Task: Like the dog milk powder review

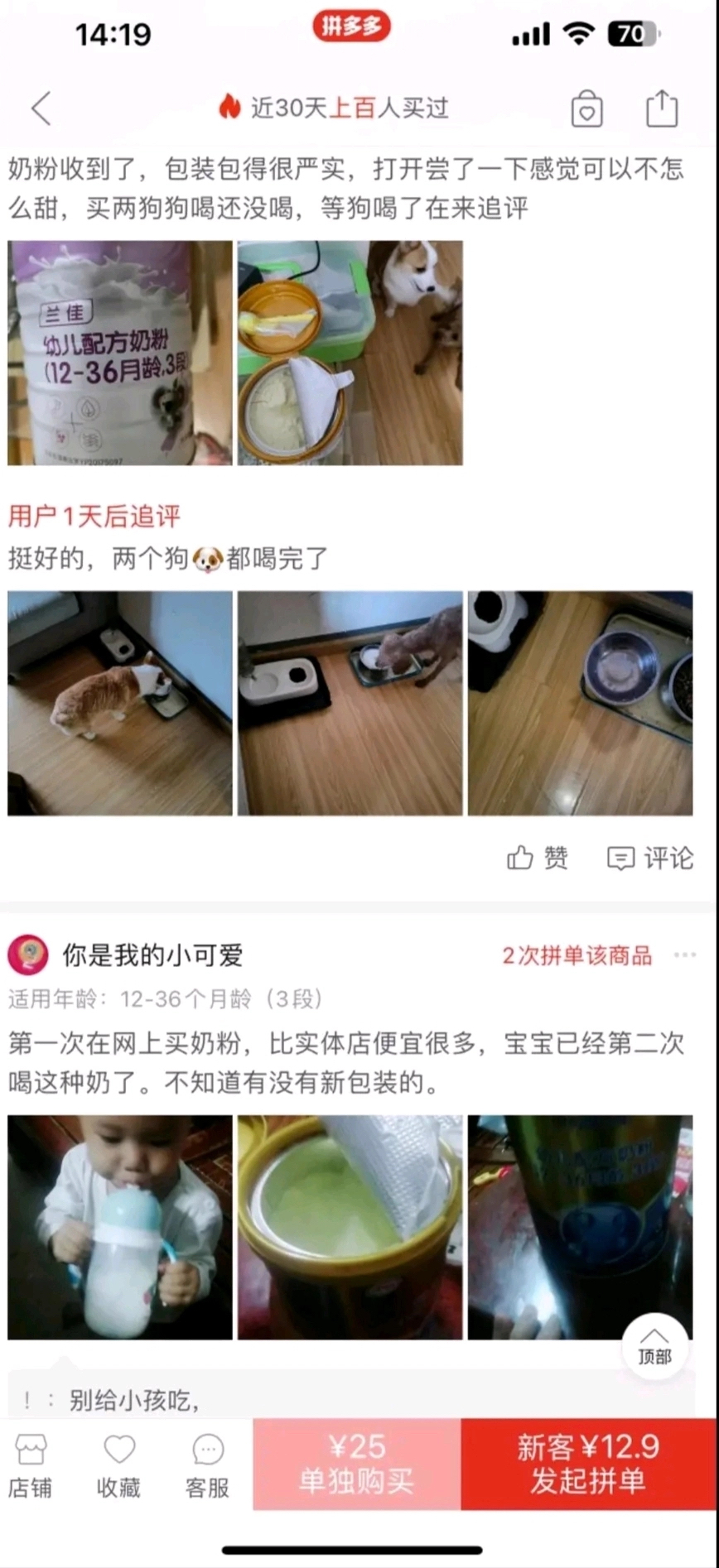Action: point(537,859)
